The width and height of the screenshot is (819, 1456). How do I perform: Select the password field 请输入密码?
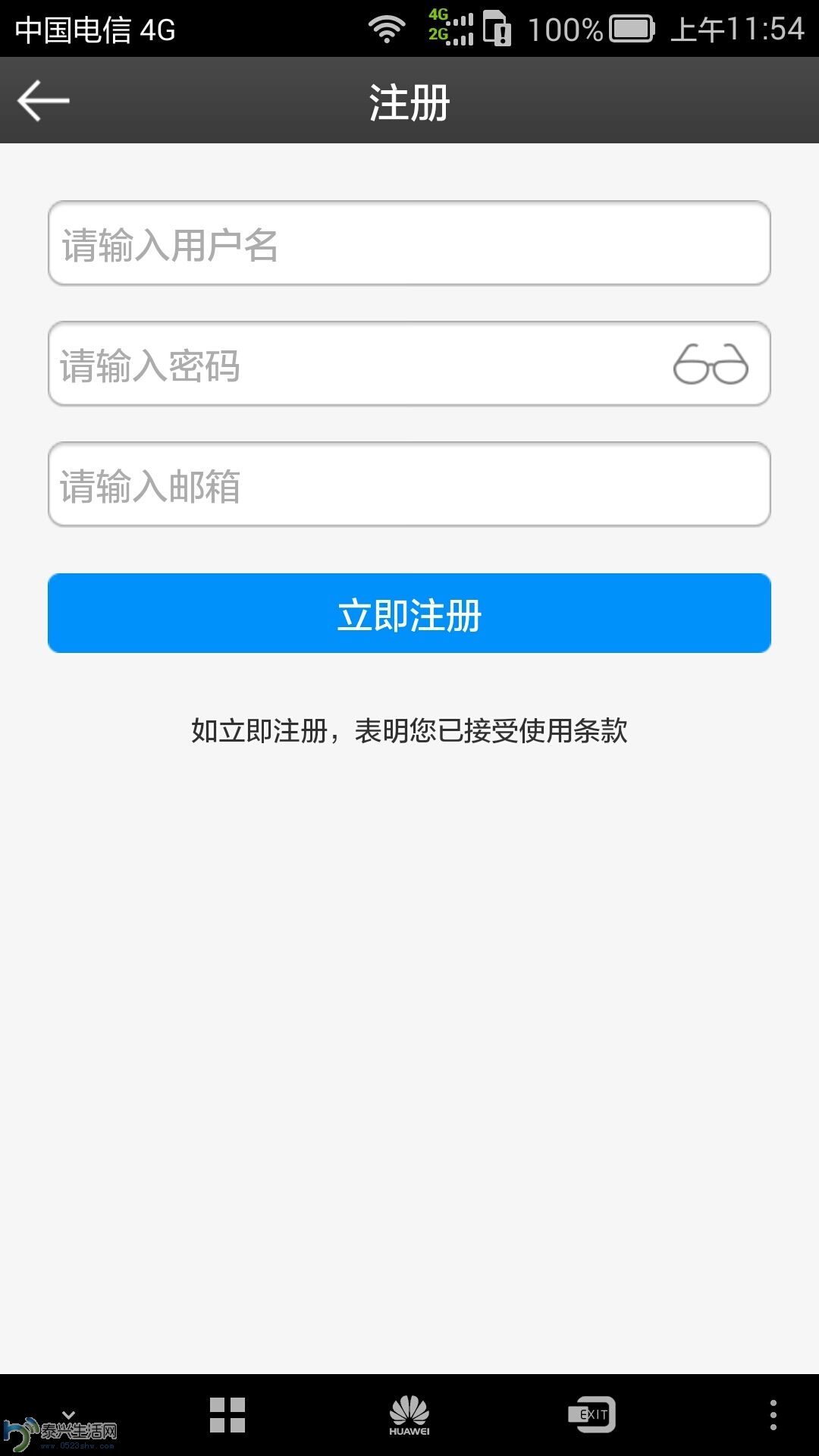(356, 364)
